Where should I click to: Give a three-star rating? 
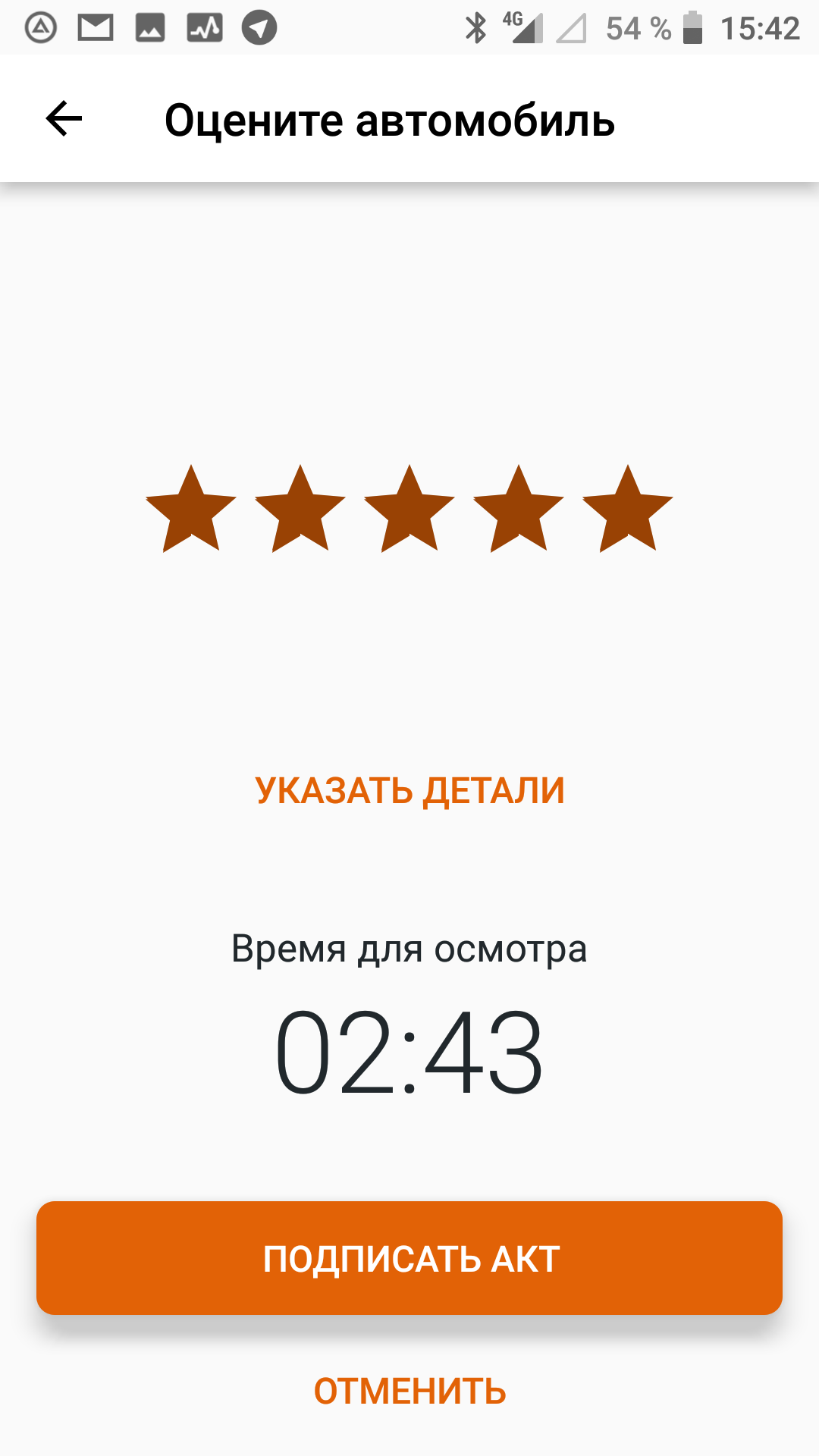click(x=409, y=509)
